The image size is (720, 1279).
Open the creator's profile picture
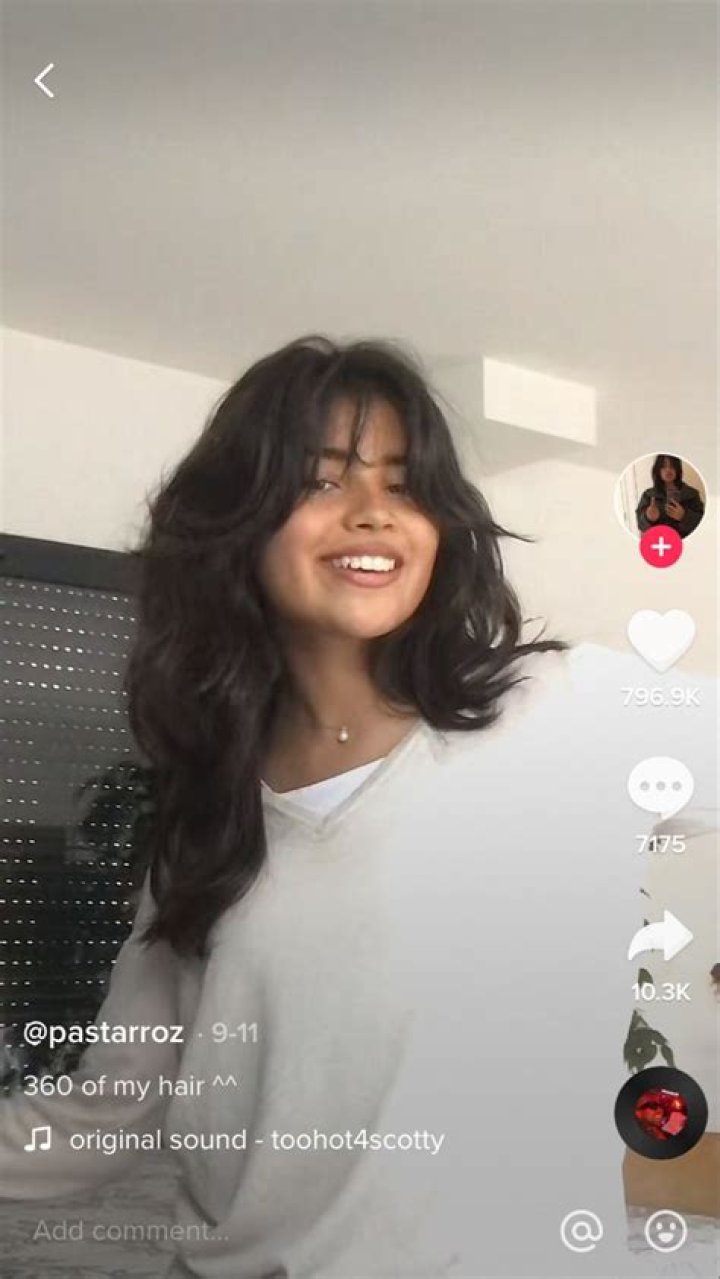click(660, 497)
